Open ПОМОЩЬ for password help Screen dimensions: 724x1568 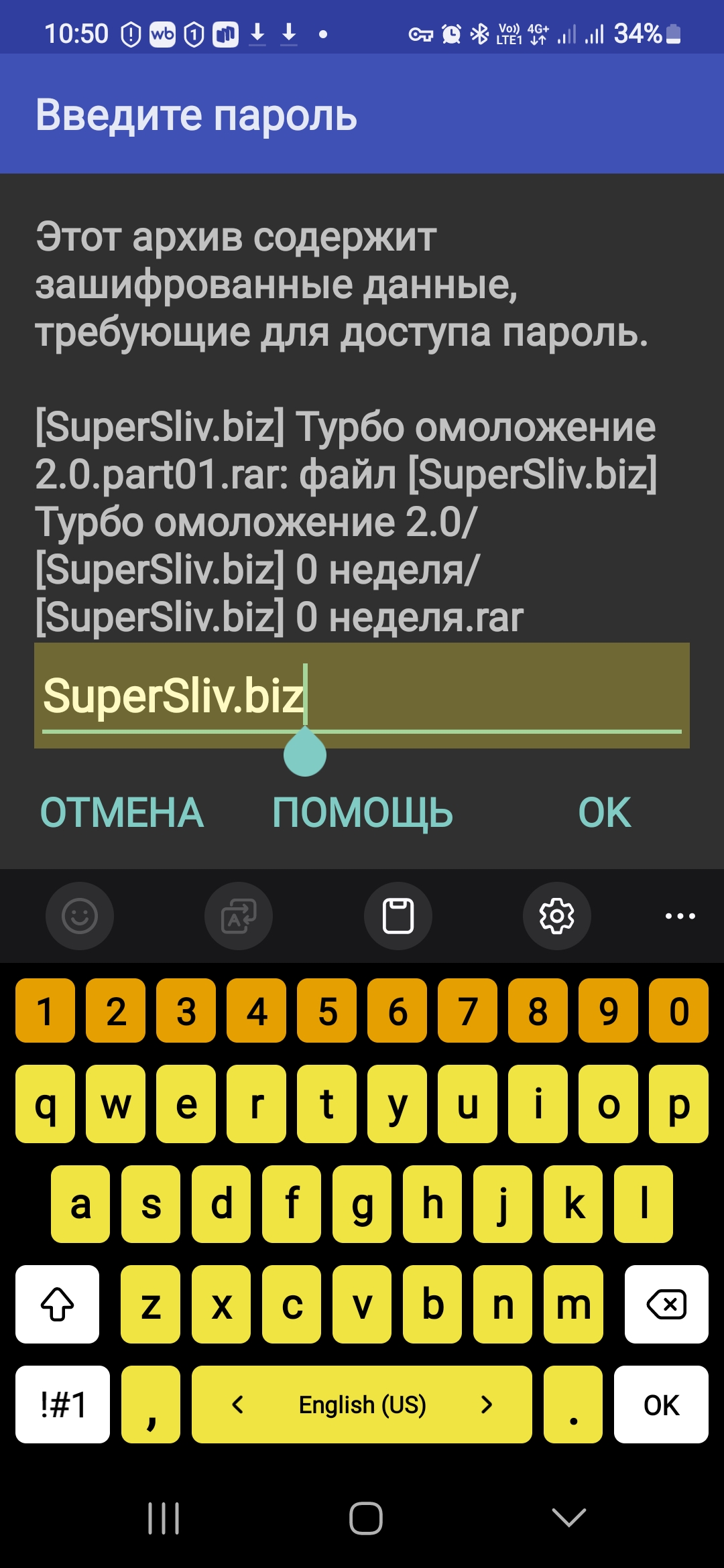[363, 813]
